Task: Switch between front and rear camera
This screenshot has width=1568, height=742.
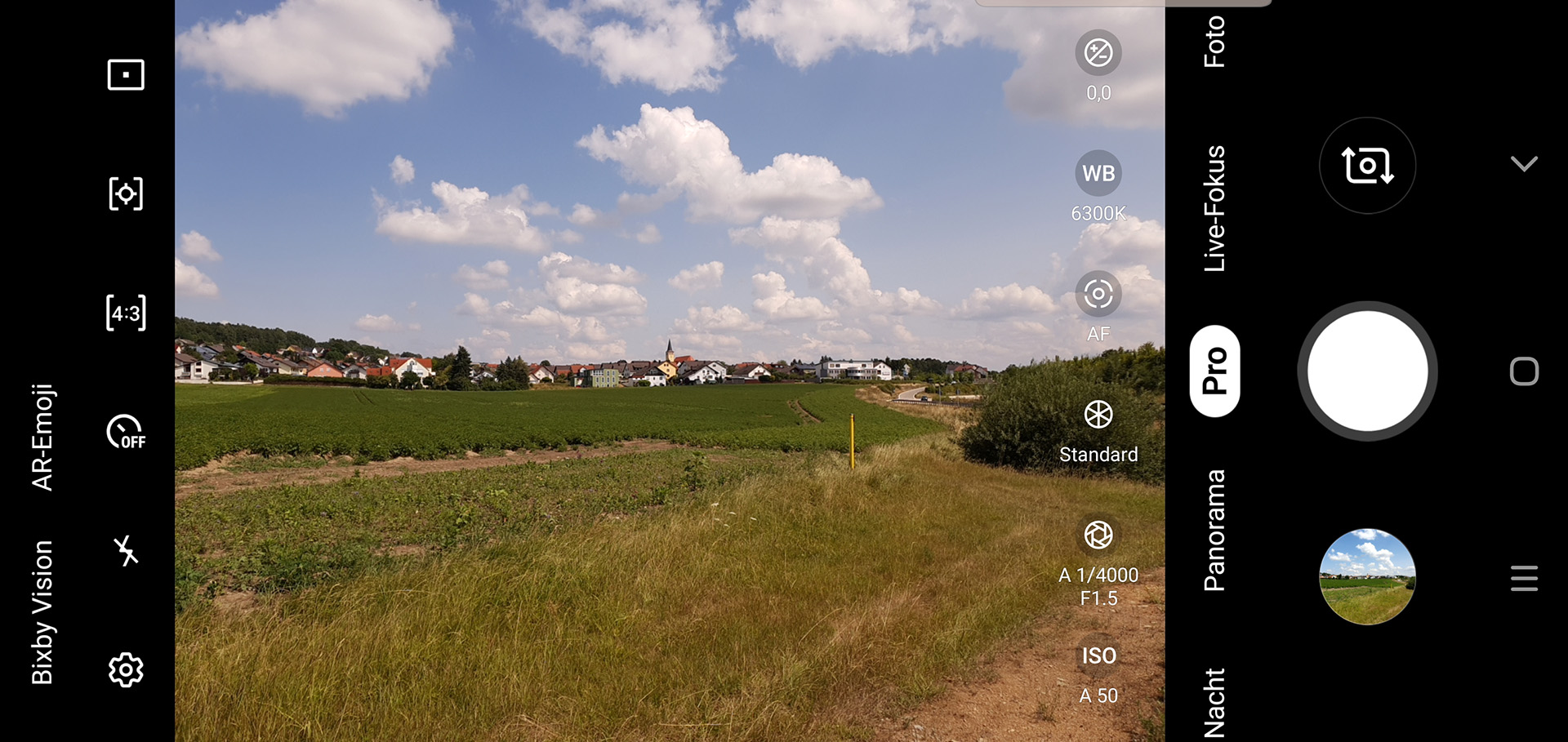Action: coord(1367,166)
